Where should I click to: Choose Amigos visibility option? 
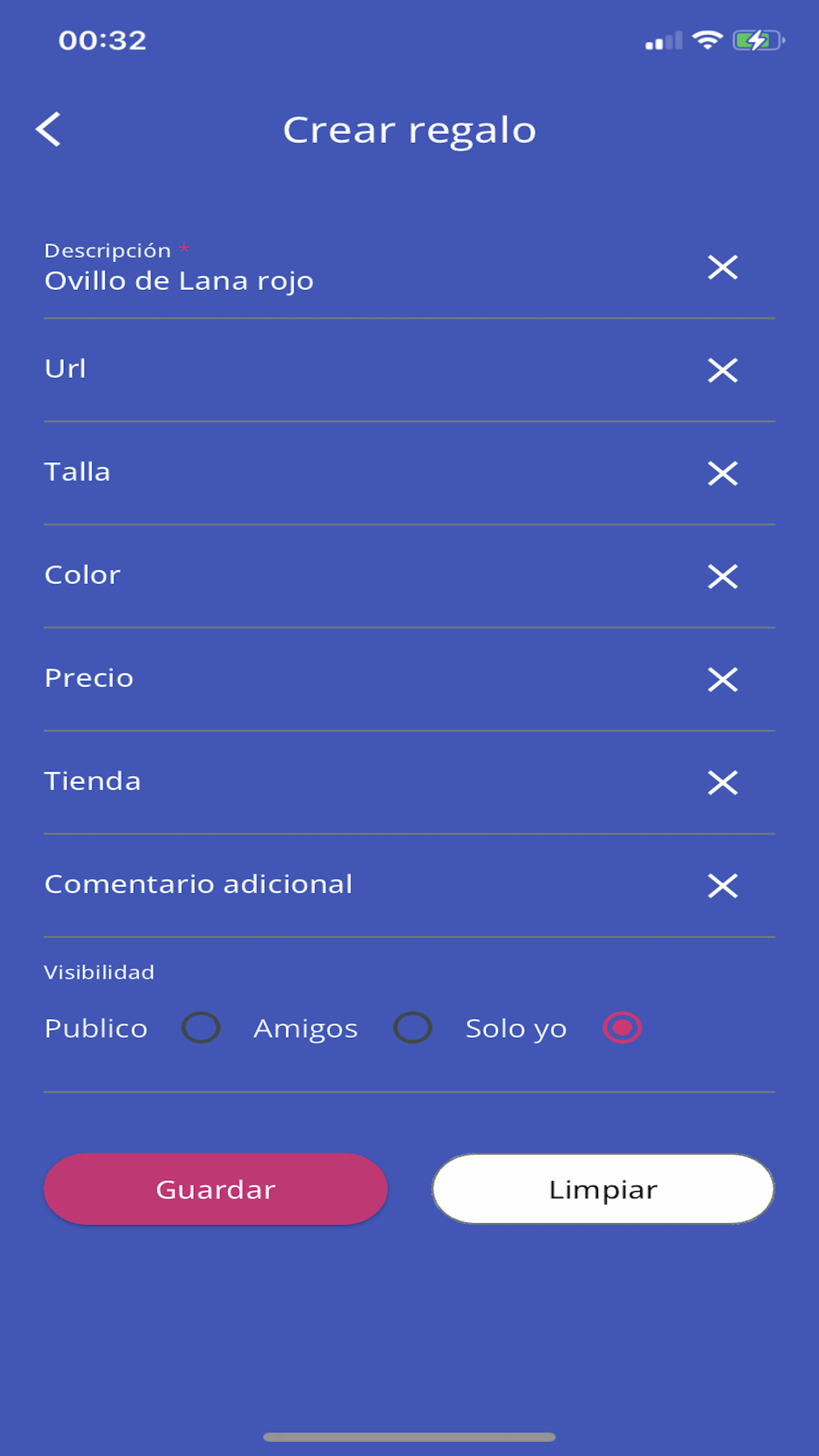click(x=413, y=1027)
